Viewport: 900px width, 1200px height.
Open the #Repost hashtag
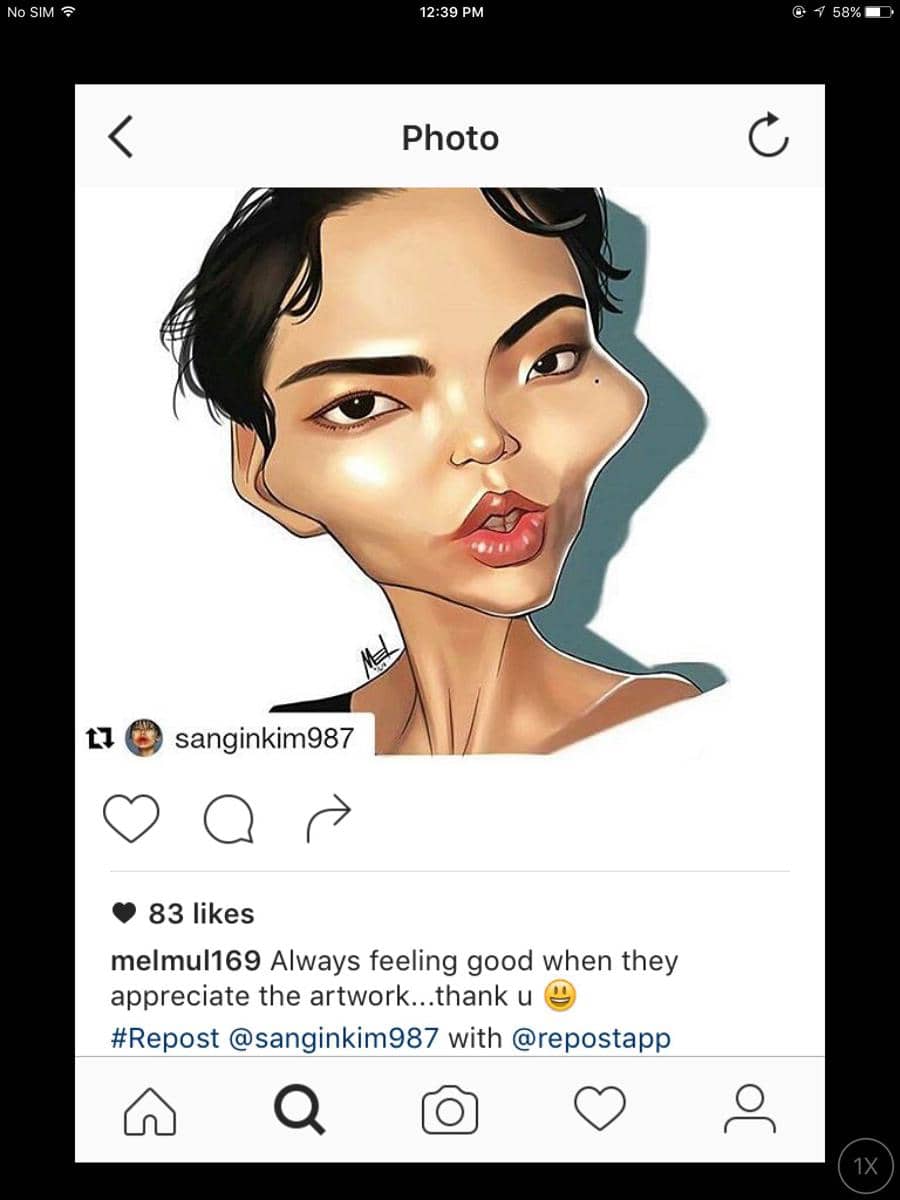click(165, 1037)
